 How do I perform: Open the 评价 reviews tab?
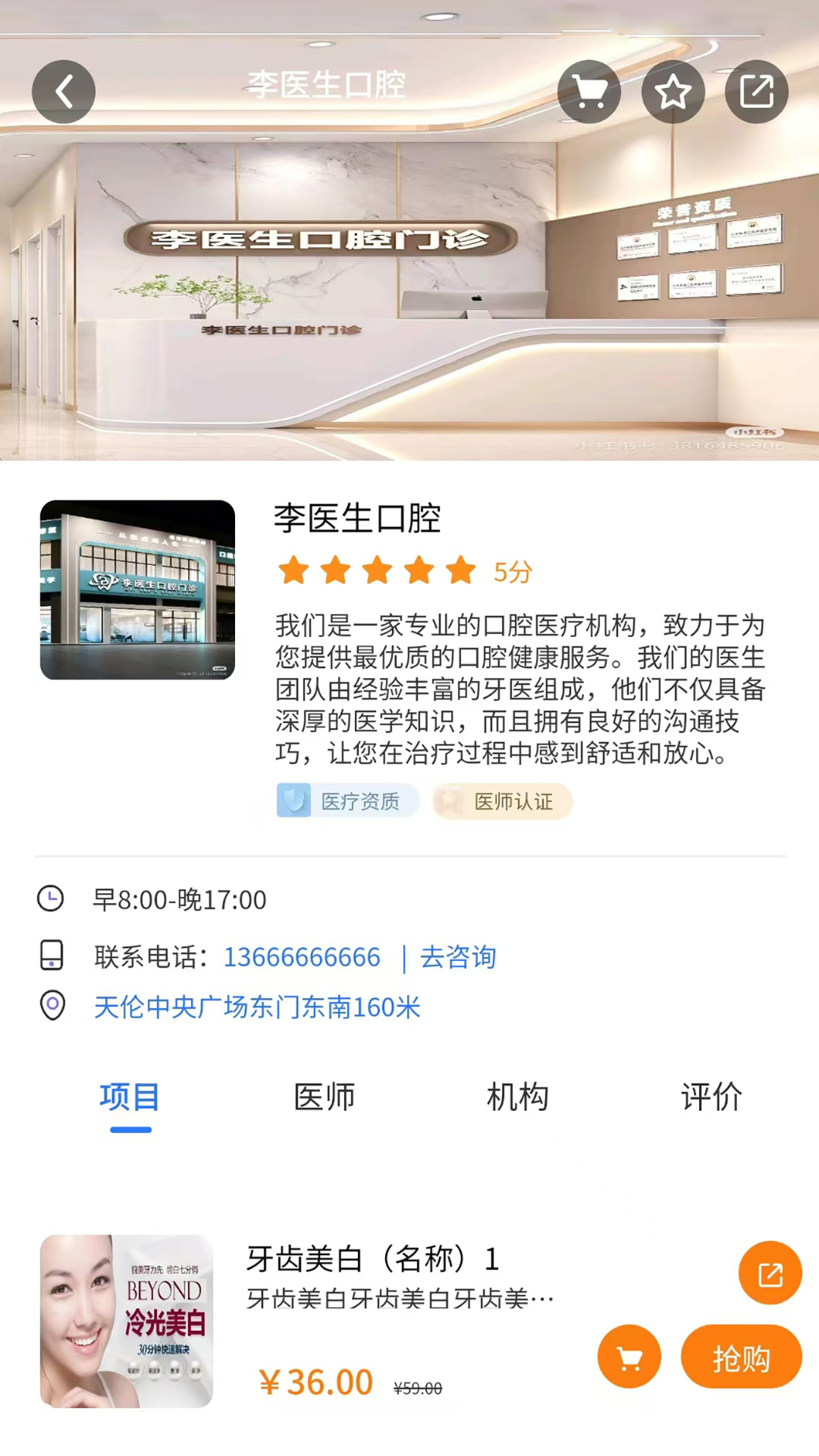tap(711, 1097)
